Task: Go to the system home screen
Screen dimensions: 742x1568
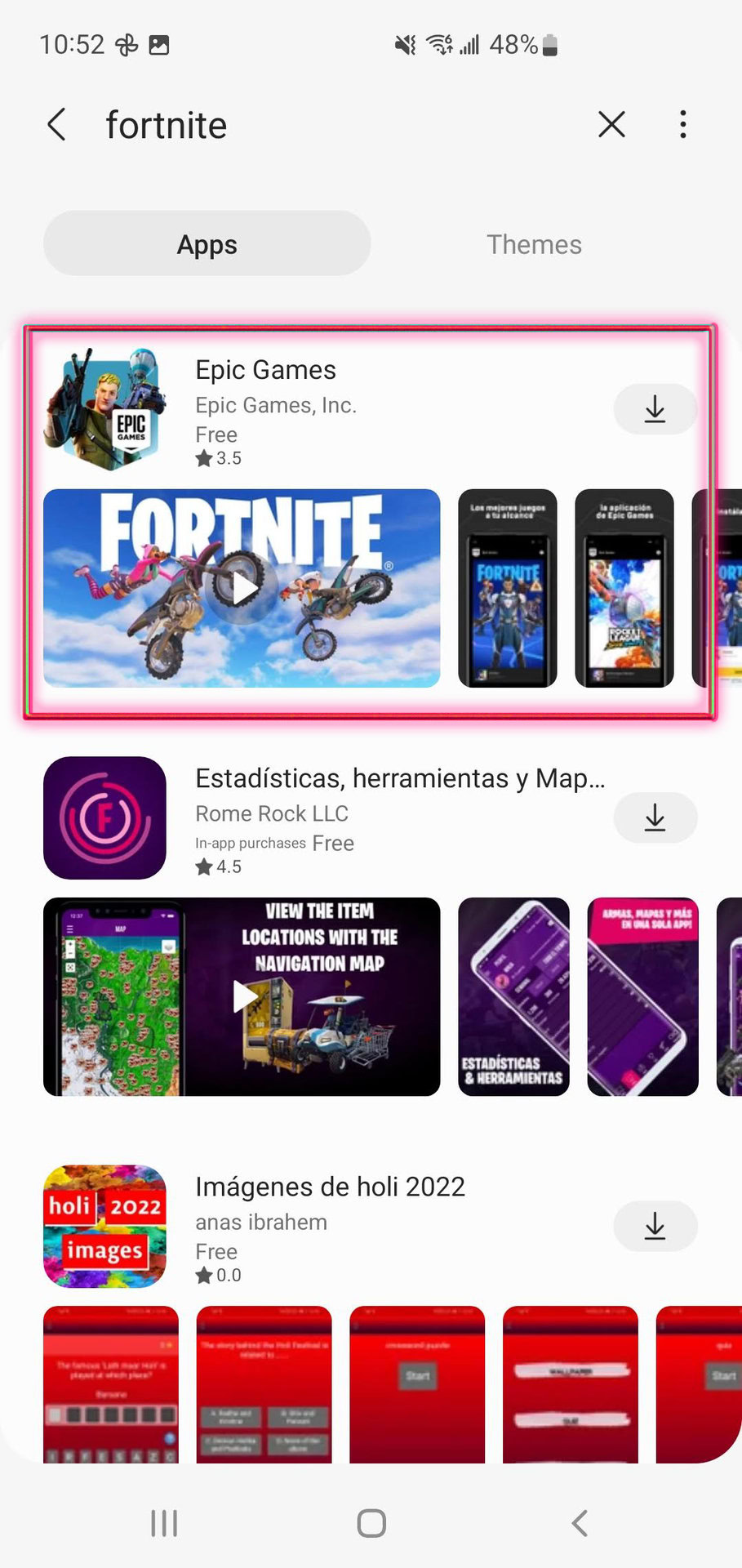Action: tap(371, 1523)
